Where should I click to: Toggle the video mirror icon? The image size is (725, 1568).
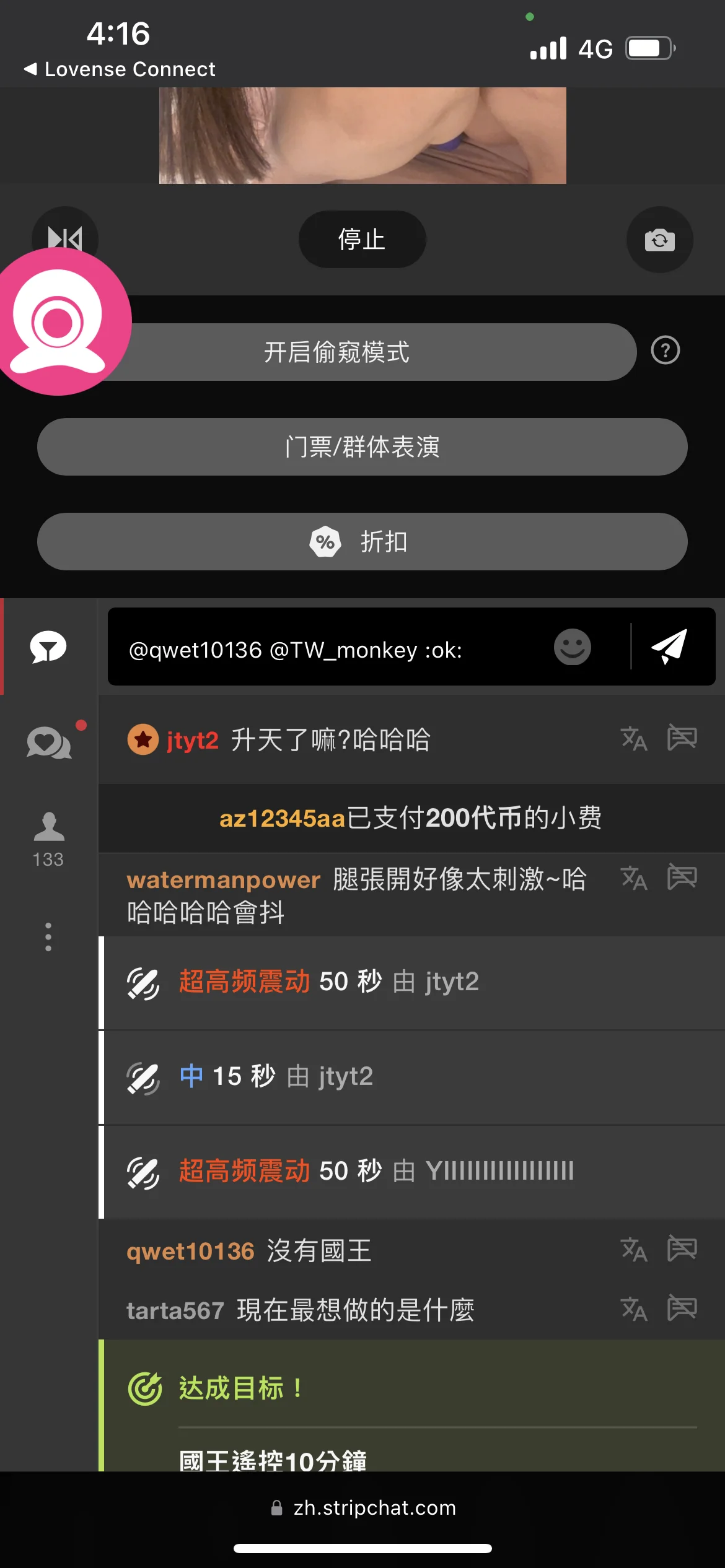point(65,237)
